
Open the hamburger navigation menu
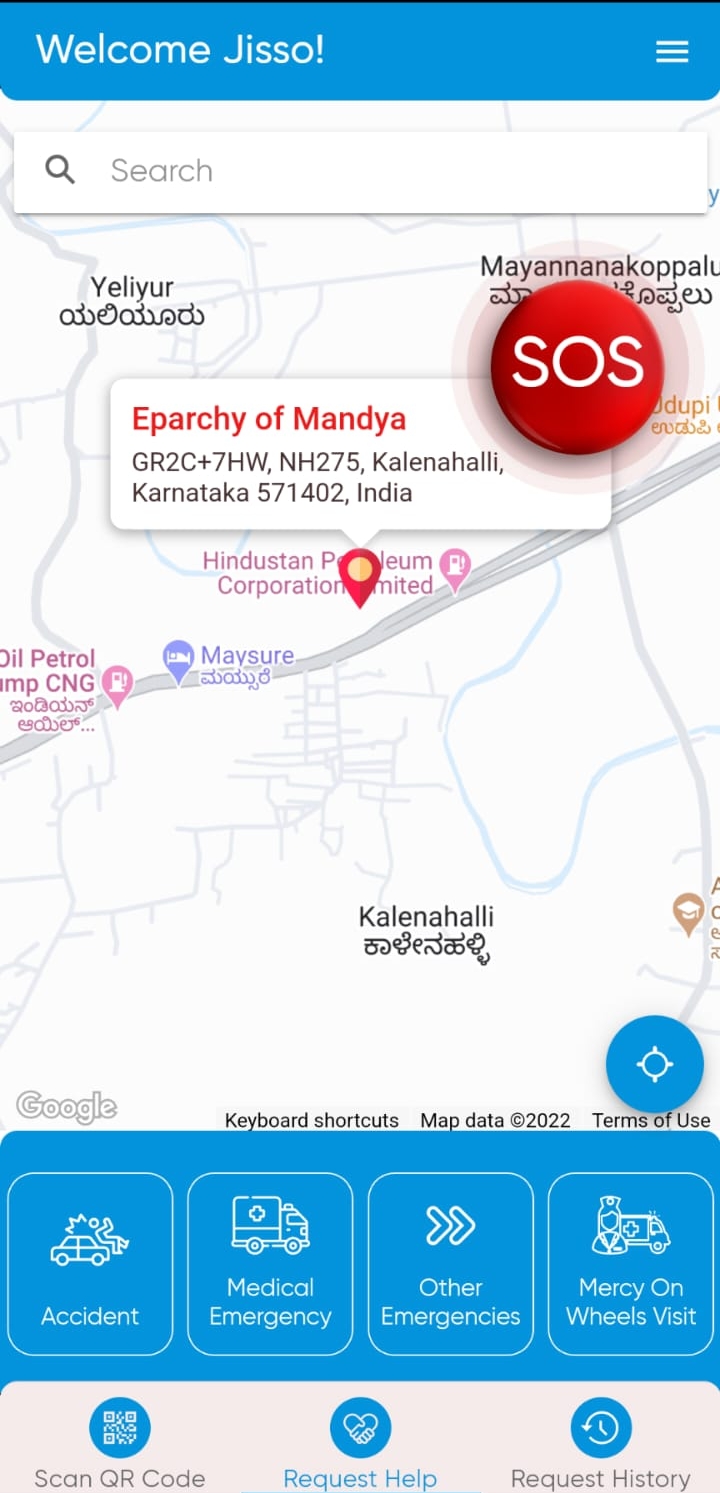[672, 50]
